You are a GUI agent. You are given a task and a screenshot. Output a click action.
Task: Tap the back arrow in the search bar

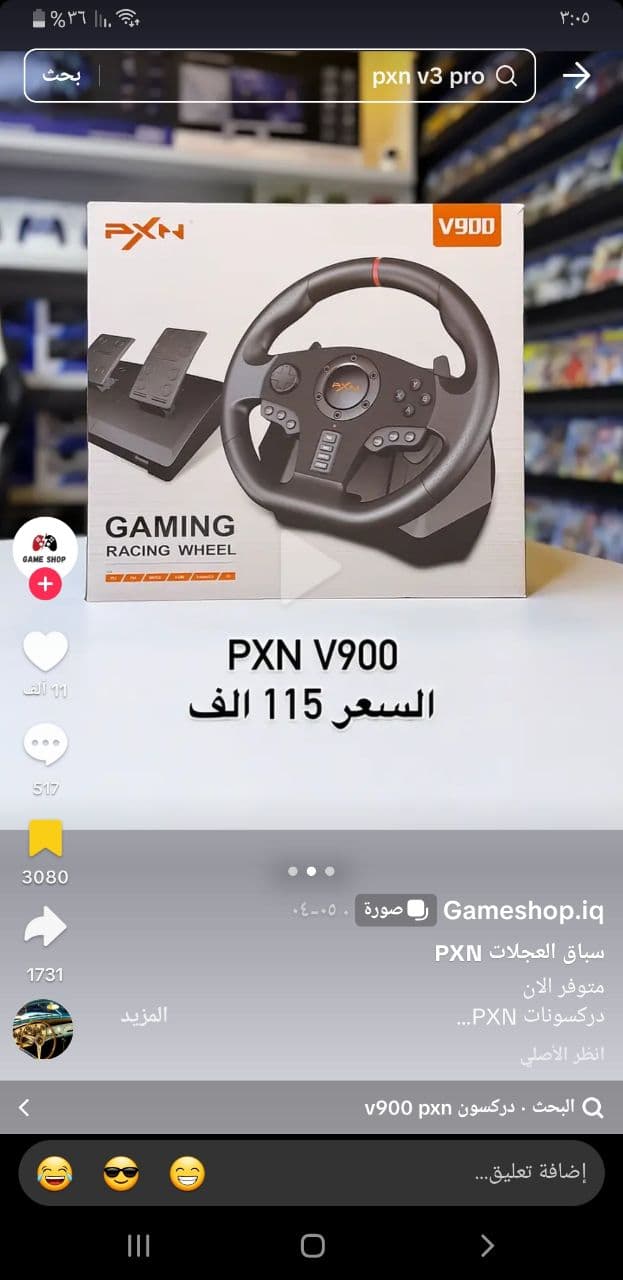577,76
